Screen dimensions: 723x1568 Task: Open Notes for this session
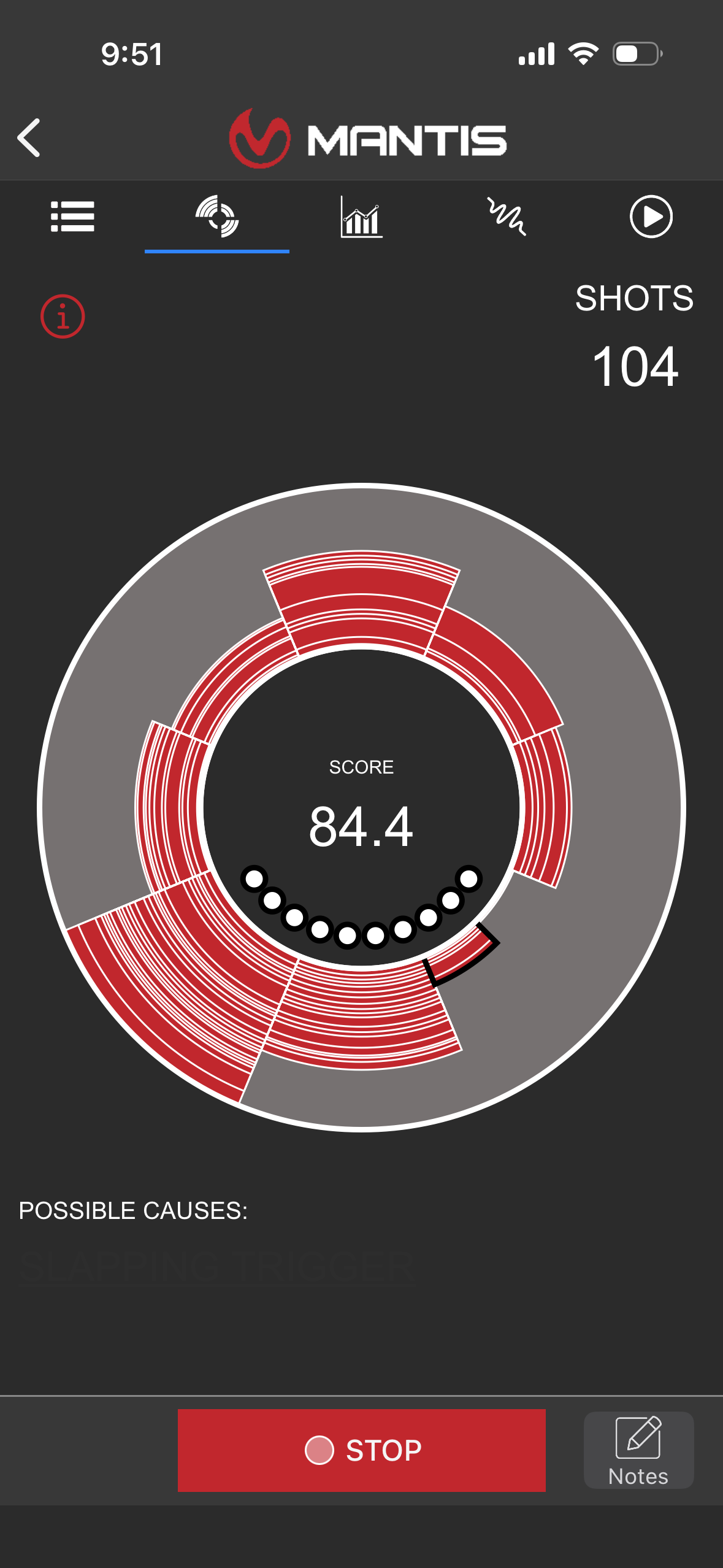coord(638,1450)
